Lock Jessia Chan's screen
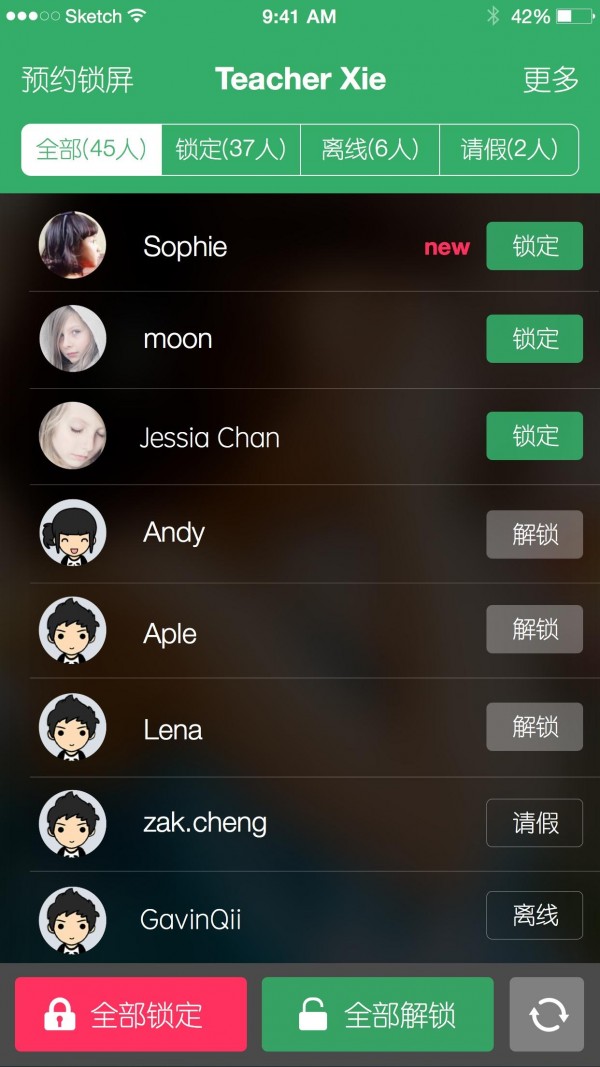Screen dimensions: 600x1067 coord(534,436)
